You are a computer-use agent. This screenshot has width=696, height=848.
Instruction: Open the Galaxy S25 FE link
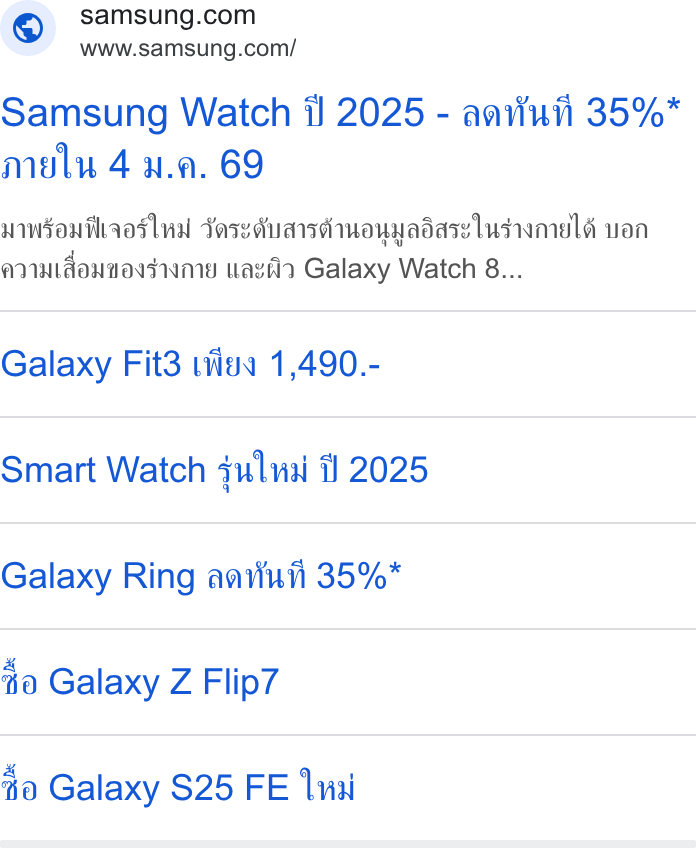177,786
